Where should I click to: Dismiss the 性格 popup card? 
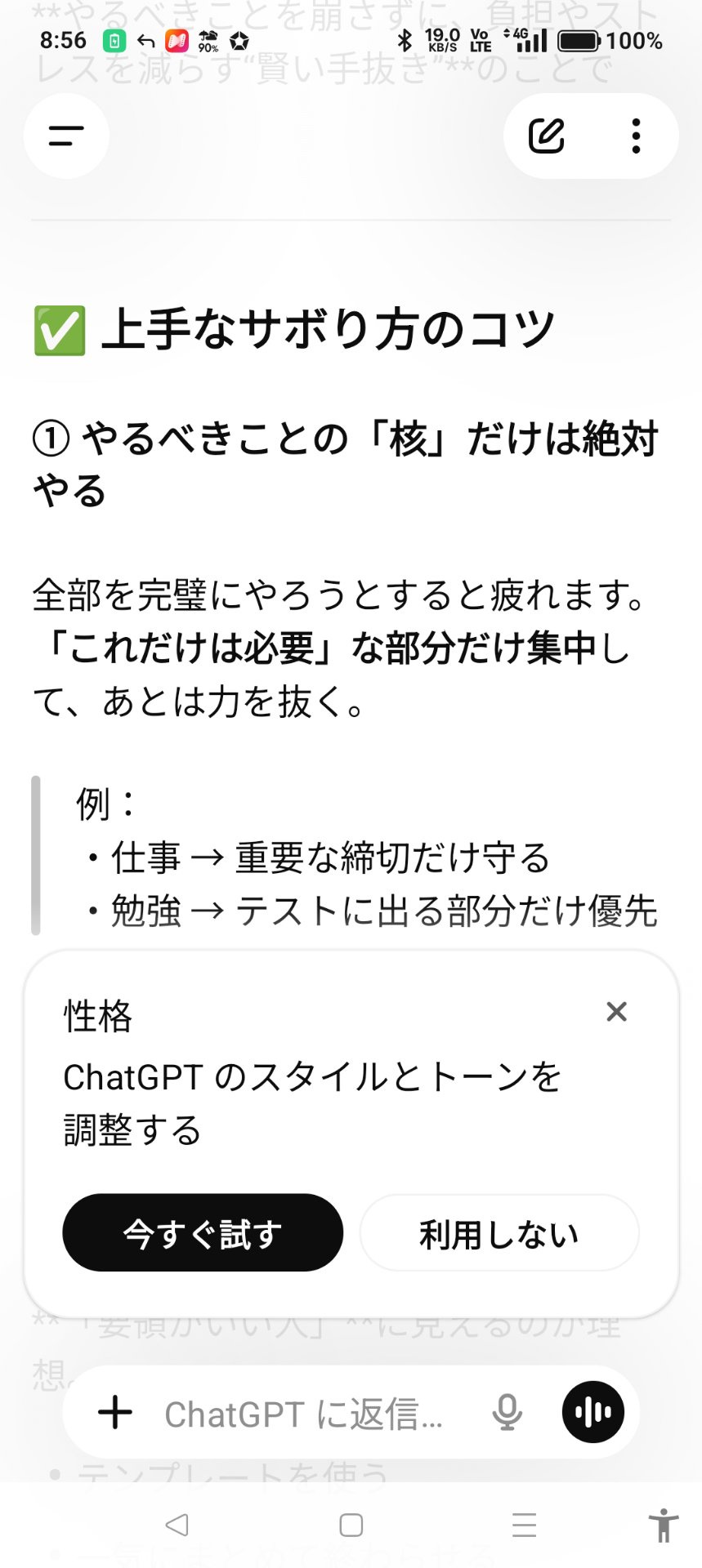point(617,1012)
